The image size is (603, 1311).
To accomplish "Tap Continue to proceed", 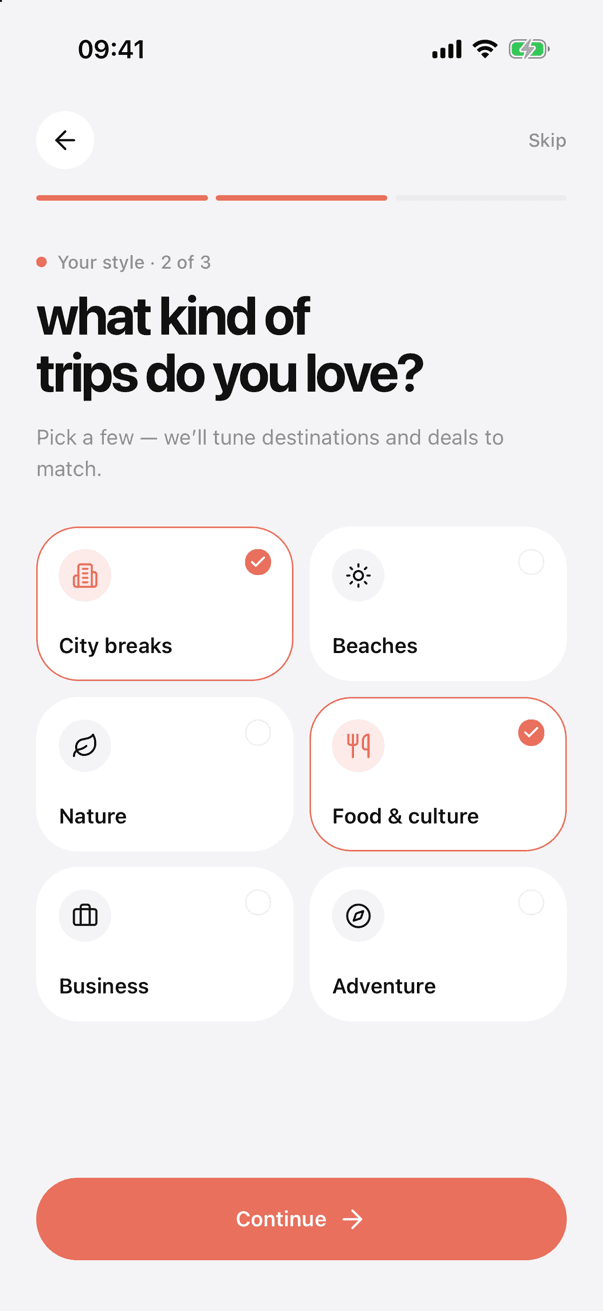I will (301, 1218).
